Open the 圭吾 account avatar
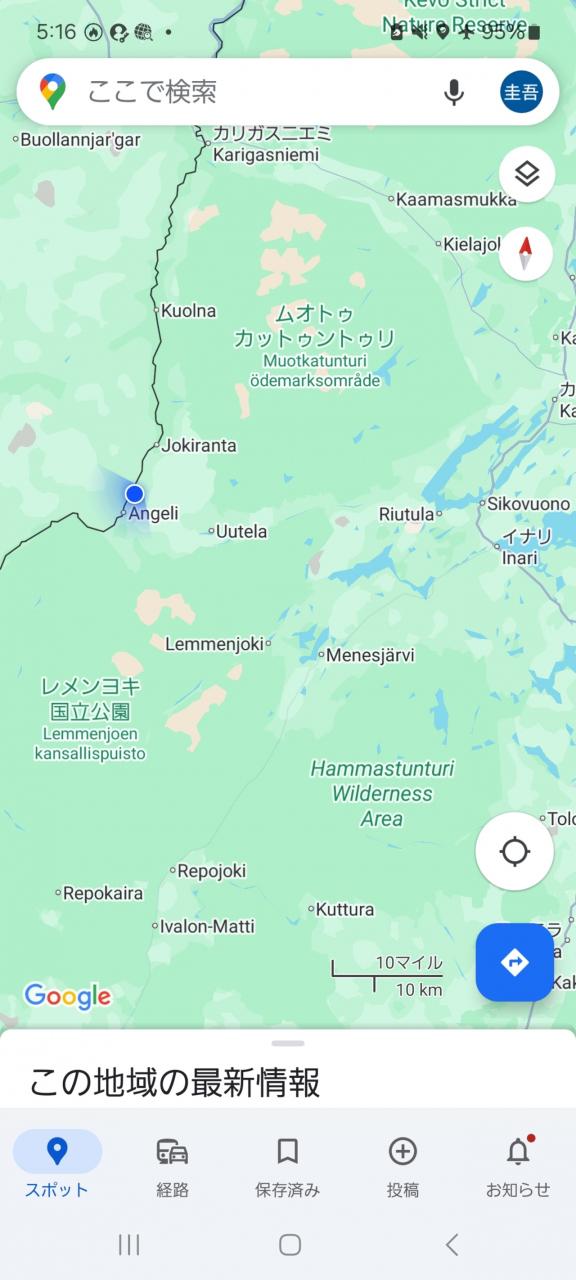Screen dimensions: 576x1280 521,92
